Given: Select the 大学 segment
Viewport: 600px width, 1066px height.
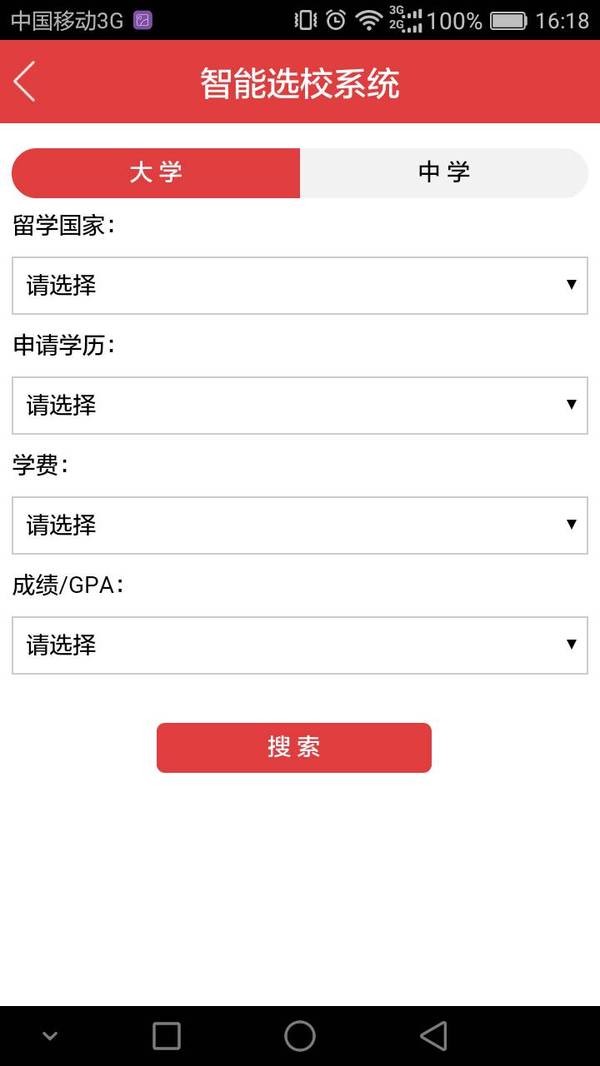Looking at the screenshot, I should pos(156,173).
